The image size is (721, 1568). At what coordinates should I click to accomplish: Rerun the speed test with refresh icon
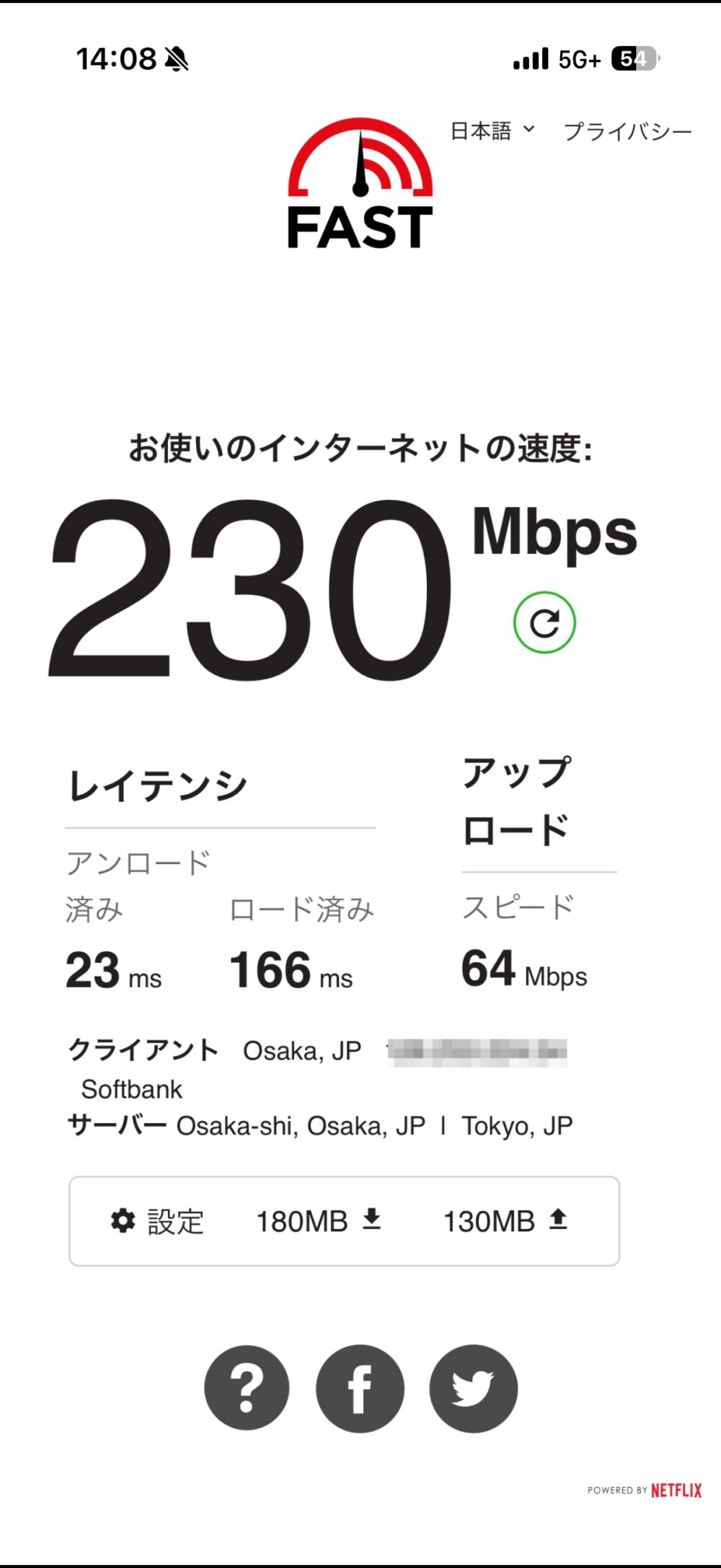[x=544, y=622]
